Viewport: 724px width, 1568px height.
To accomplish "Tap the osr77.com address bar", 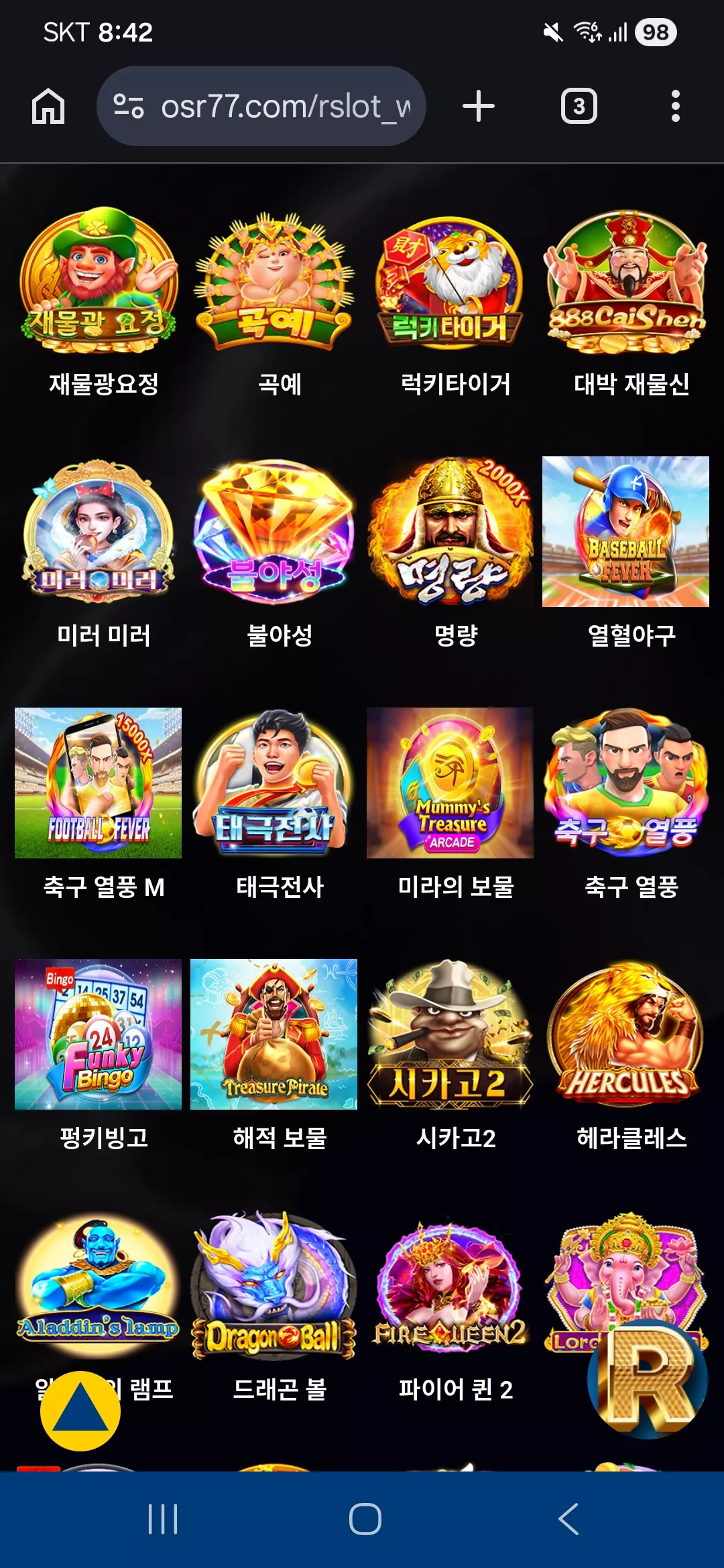I will (x=261, y=106).
